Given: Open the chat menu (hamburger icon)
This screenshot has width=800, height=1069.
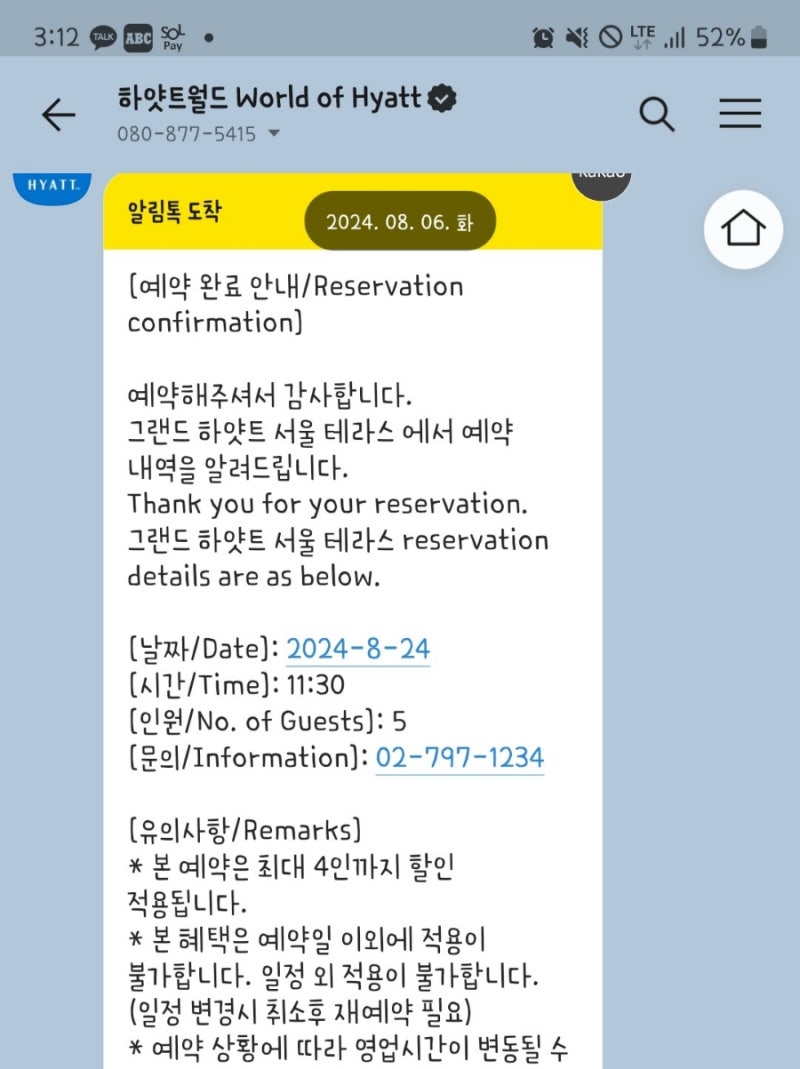Looking at the screenshot, I should tap(740, 115).
